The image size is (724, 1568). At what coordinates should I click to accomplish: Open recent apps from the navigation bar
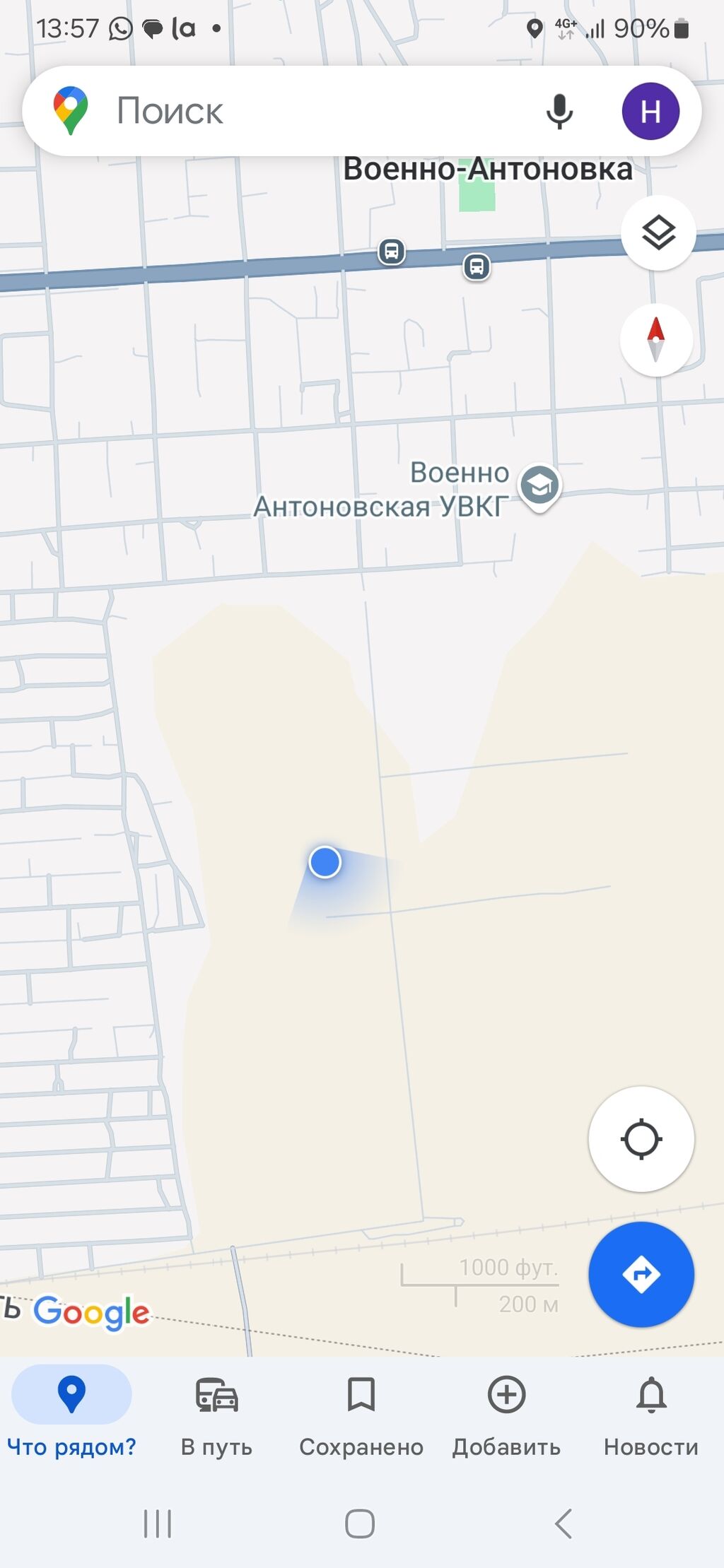(x=158, y=1523)
